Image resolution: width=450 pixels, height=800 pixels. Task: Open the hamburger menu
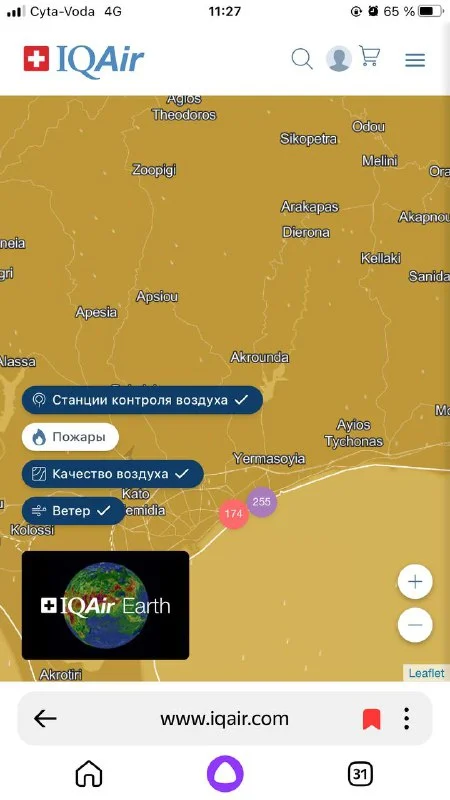415,61
